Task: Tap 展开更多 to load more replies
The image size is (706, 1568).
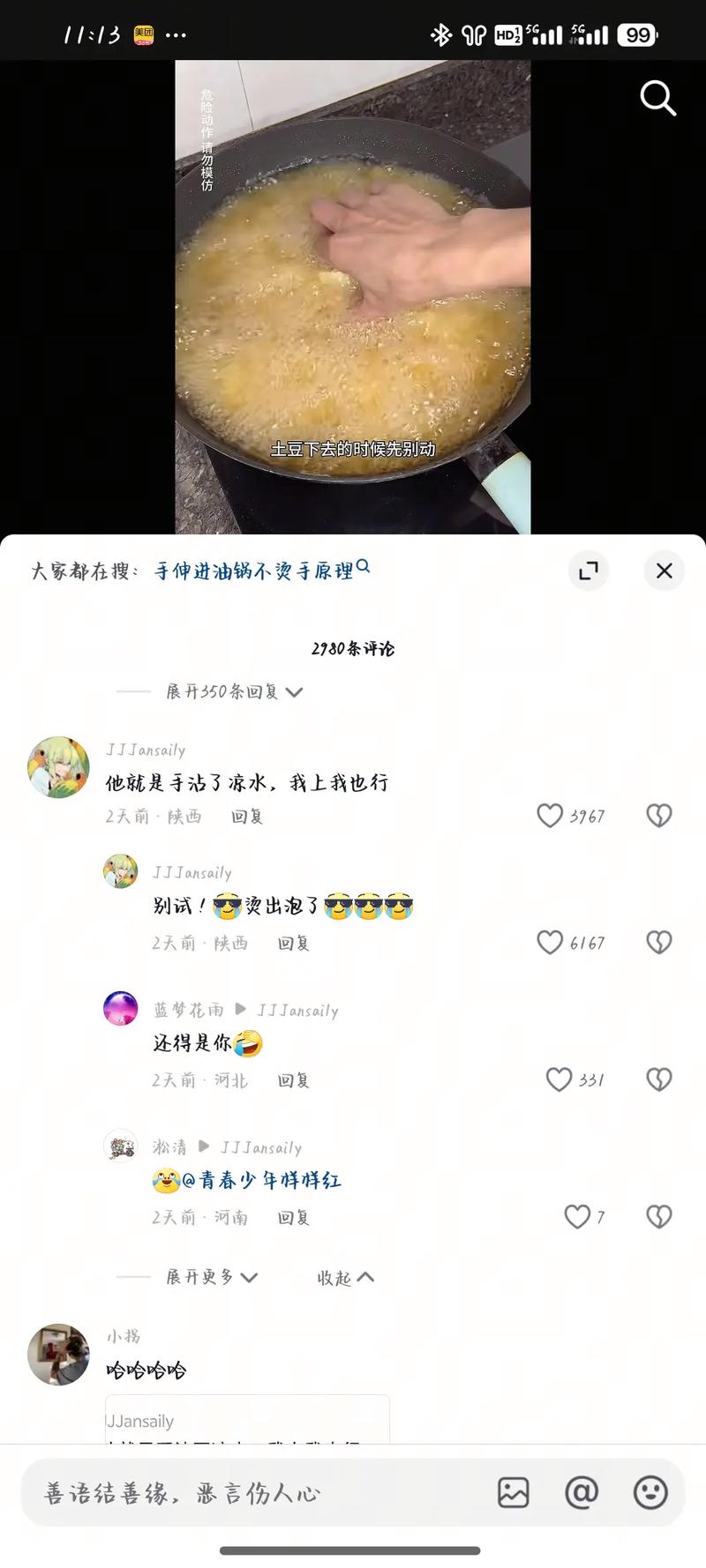Action: pyautogui.click(x=211, y=1277)
